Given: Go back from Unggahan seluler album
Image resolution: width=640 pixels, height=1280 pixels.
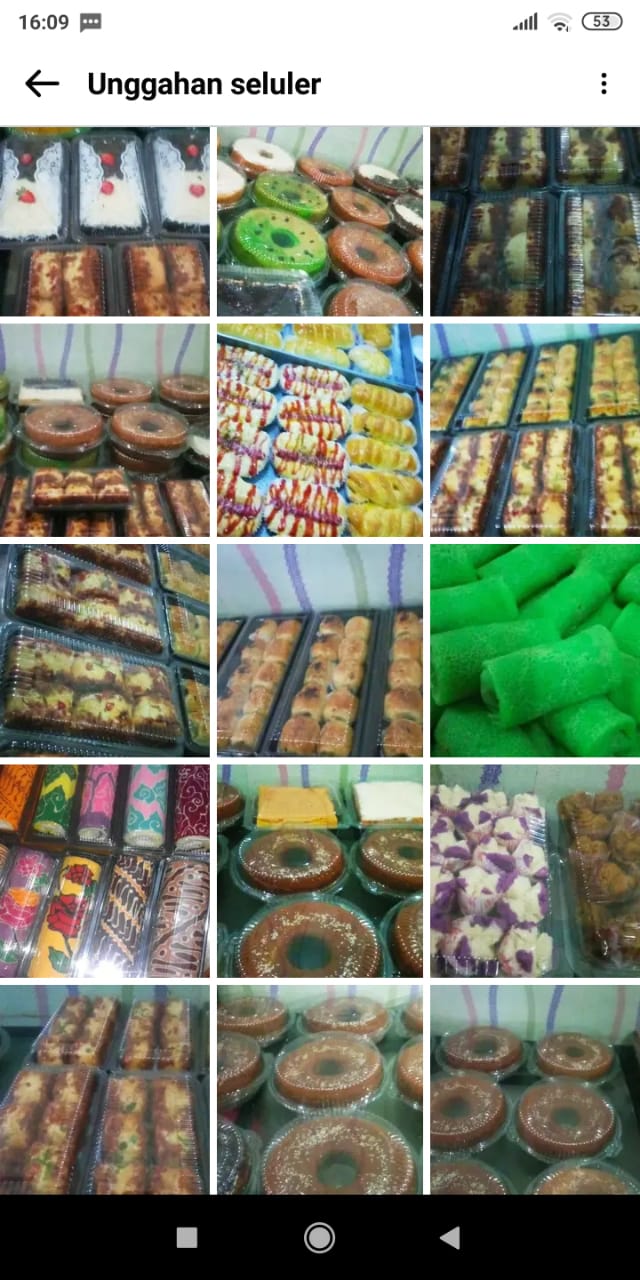Looking at the screenshot, I should tap(42, 83).
